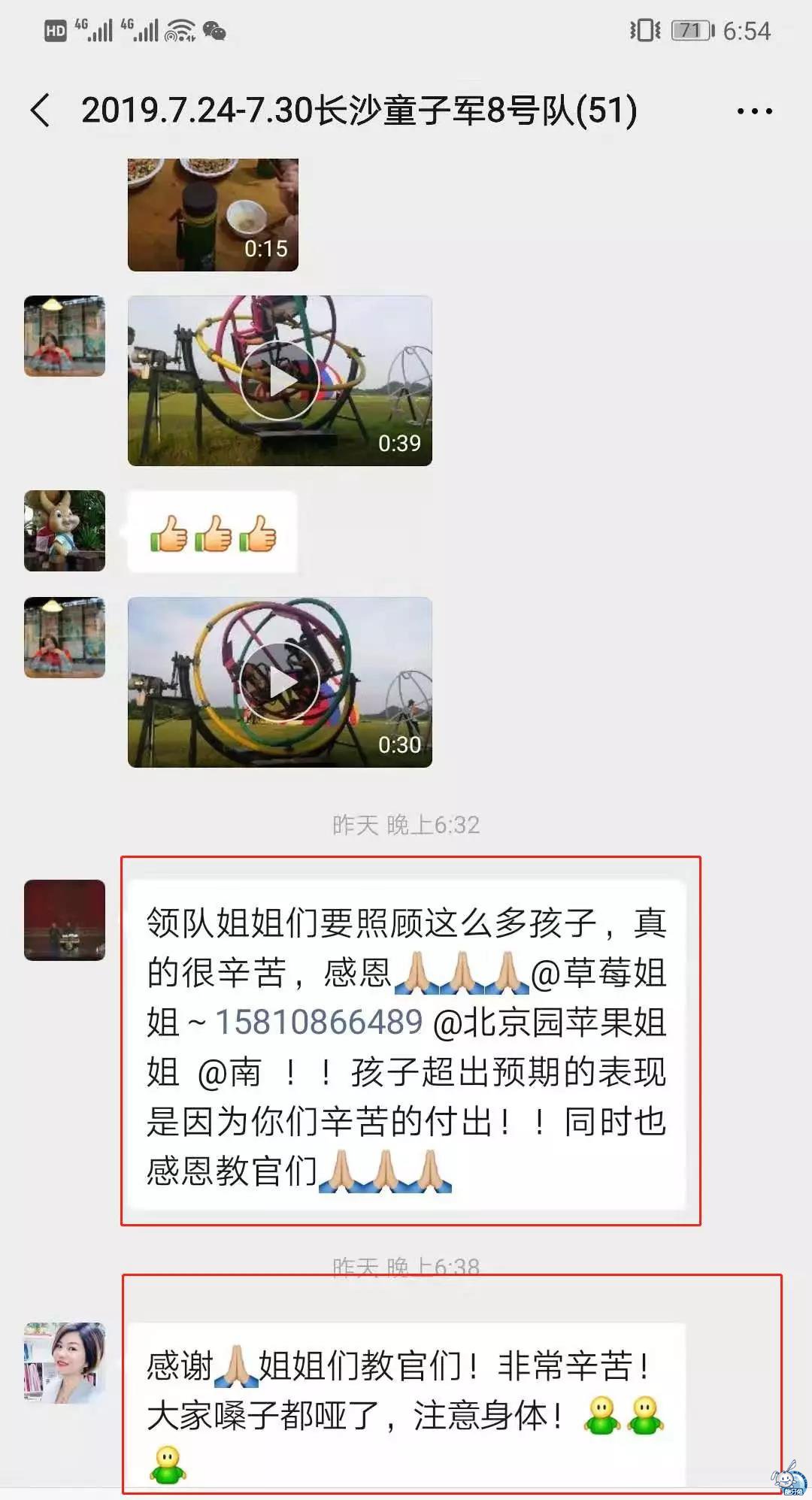Open the three-dot chat info menu
812x1500 pixels.
coord(754,111)
